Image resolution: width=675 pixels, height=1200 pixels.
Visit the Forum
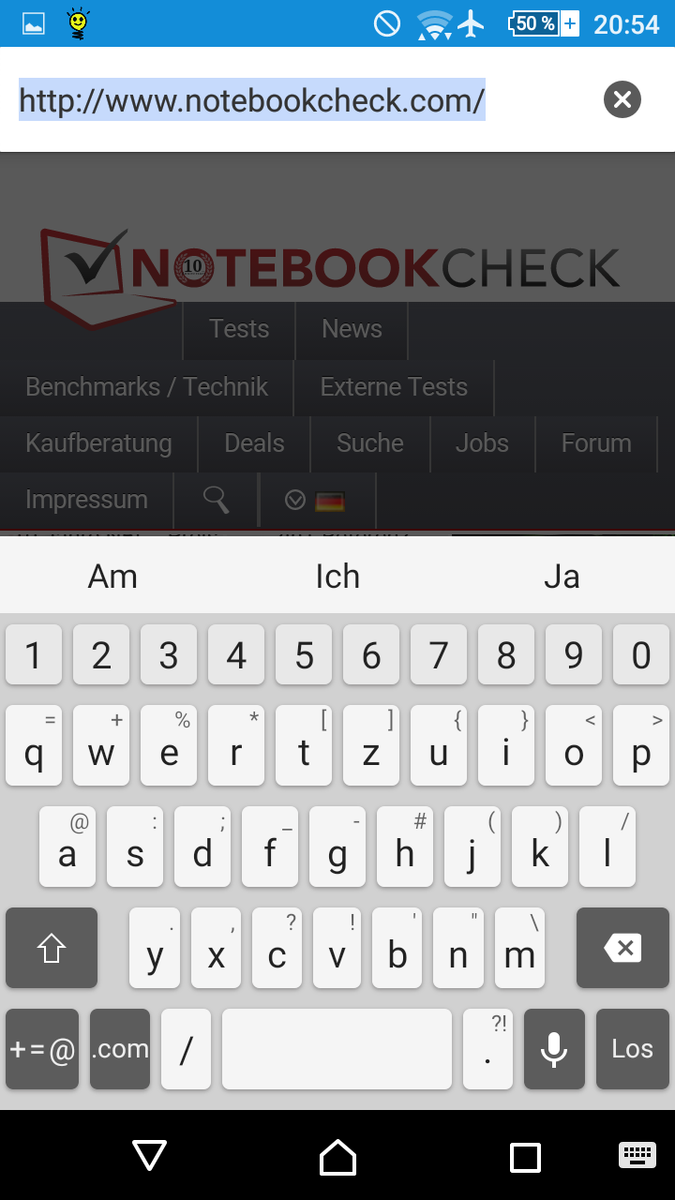click(596, 443)
